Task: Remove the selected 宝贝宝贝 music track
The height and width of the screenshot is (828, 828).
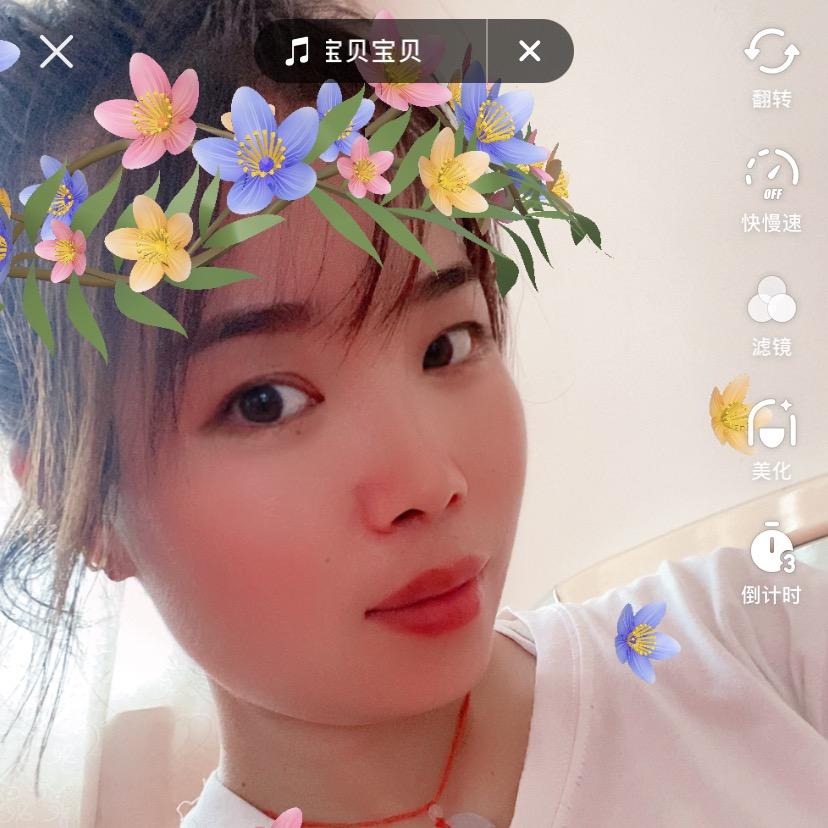Action: click(530, 51)
